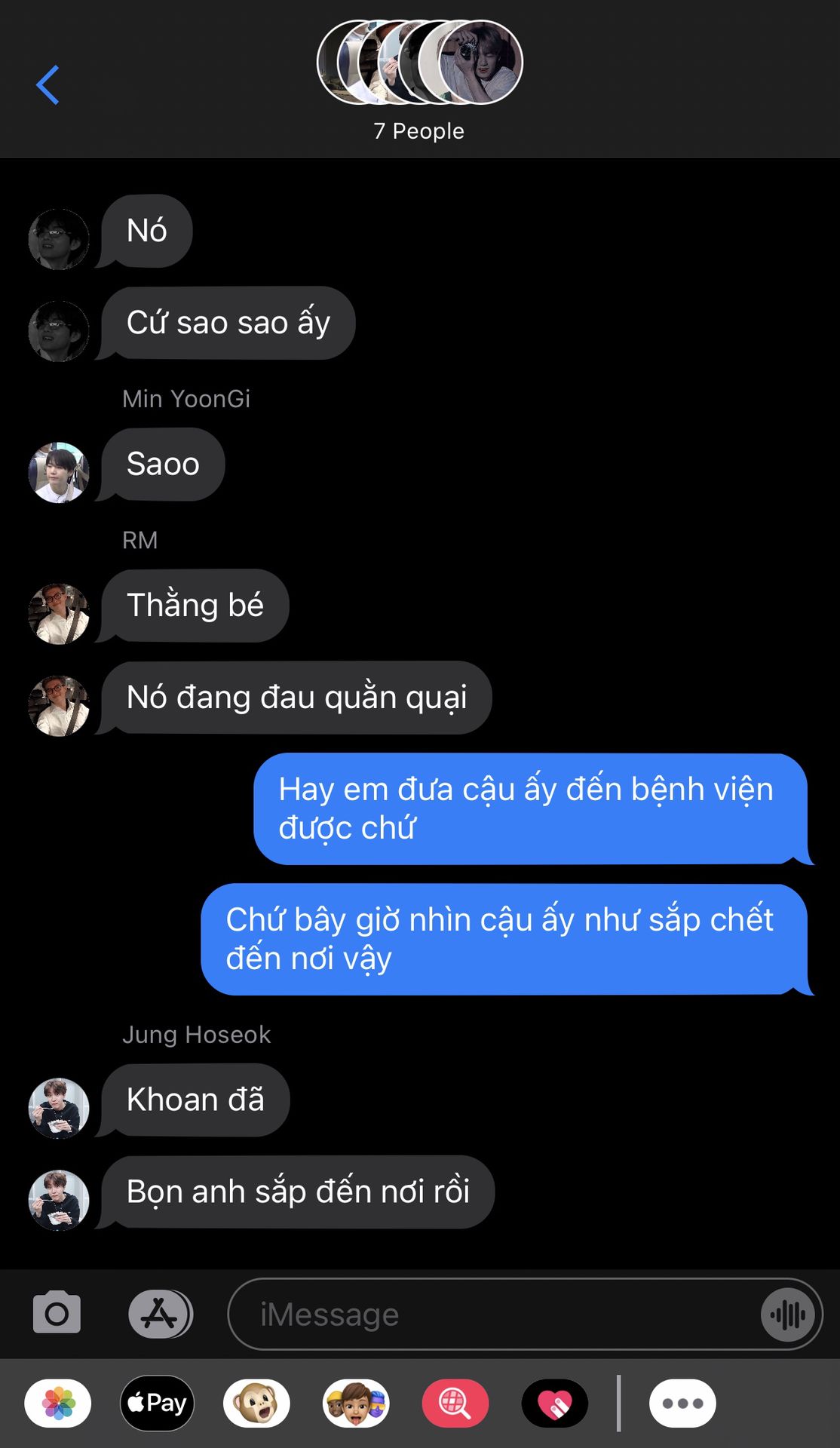The width and height of the screenshot is (840, 1448).
Task: Open the Animoji monkey app
Action: 256,1404
